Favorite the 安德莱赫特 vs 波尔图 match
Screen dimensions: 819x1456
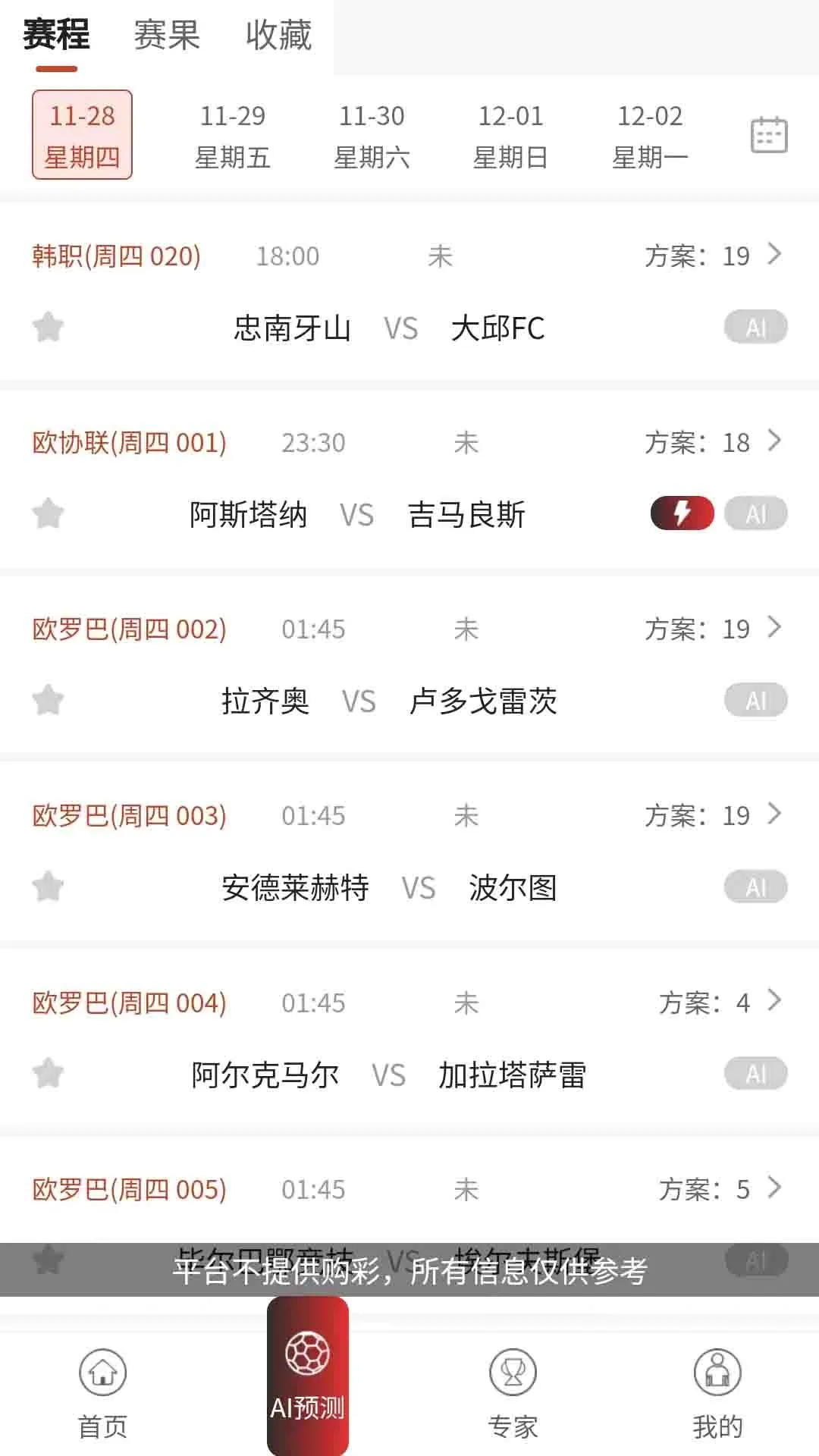48,886
